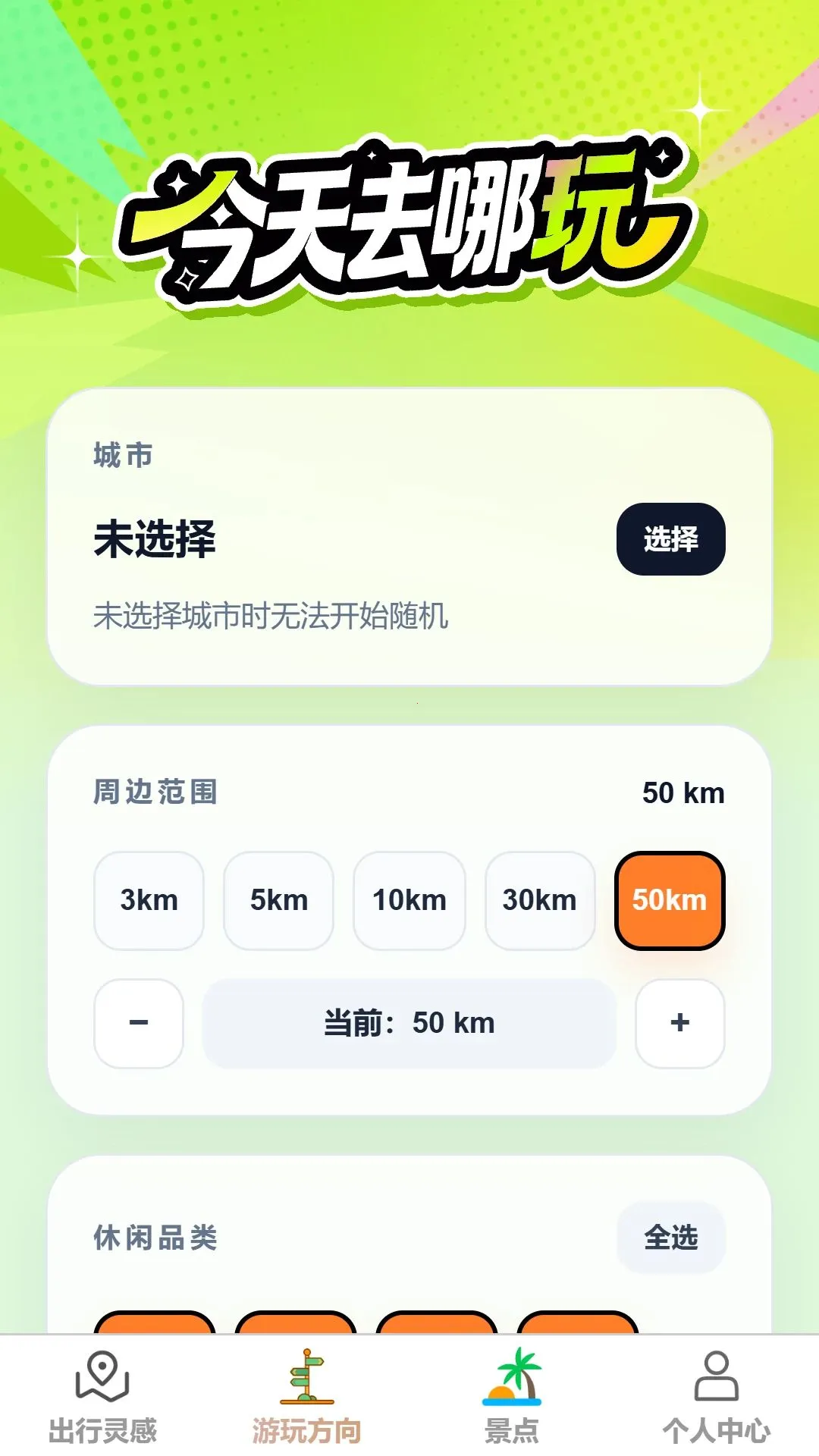819x1456 pixels.
Task: Switch to the 出行灵感 tab
Action: pos(102,1397)
